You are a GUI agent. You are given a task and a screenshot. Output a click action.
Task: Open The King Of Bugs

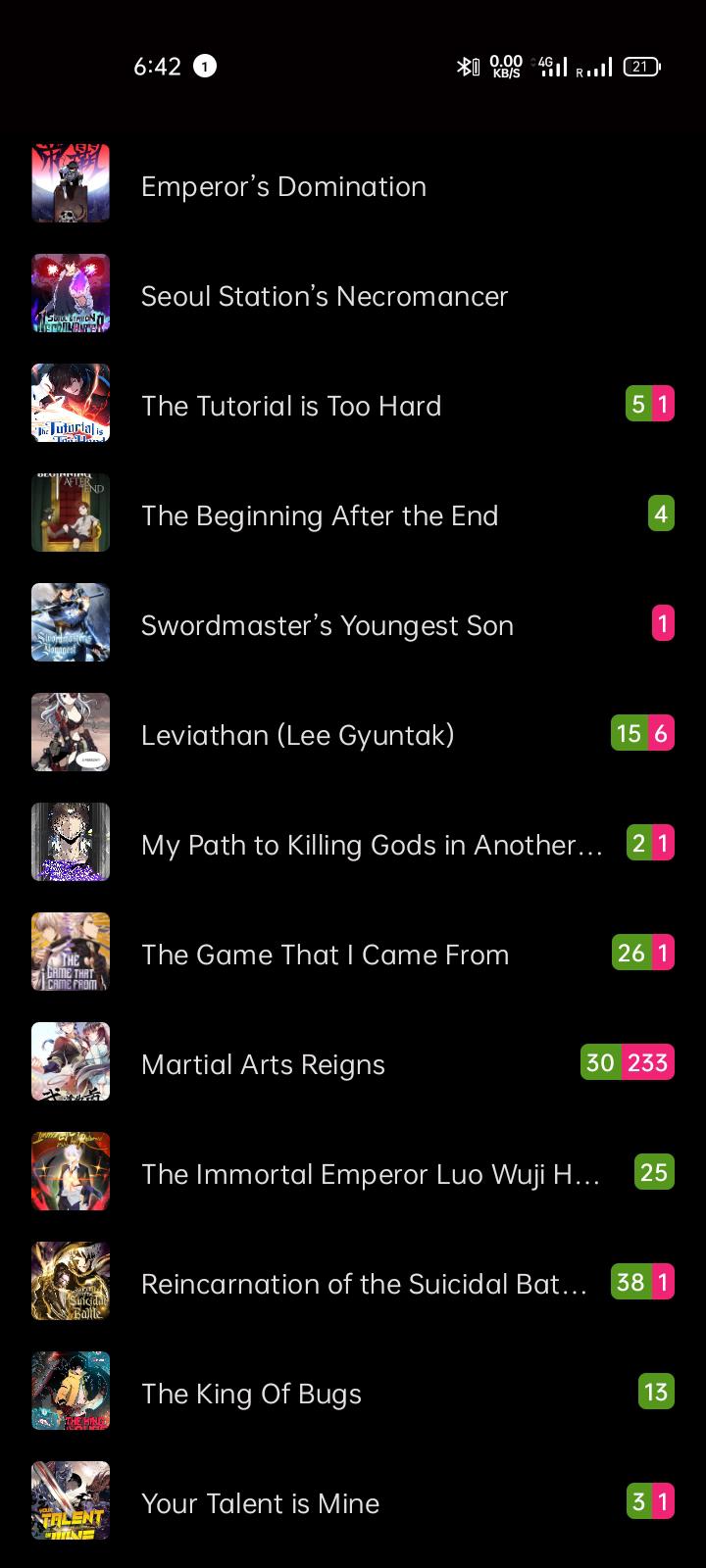[251, 1394]
